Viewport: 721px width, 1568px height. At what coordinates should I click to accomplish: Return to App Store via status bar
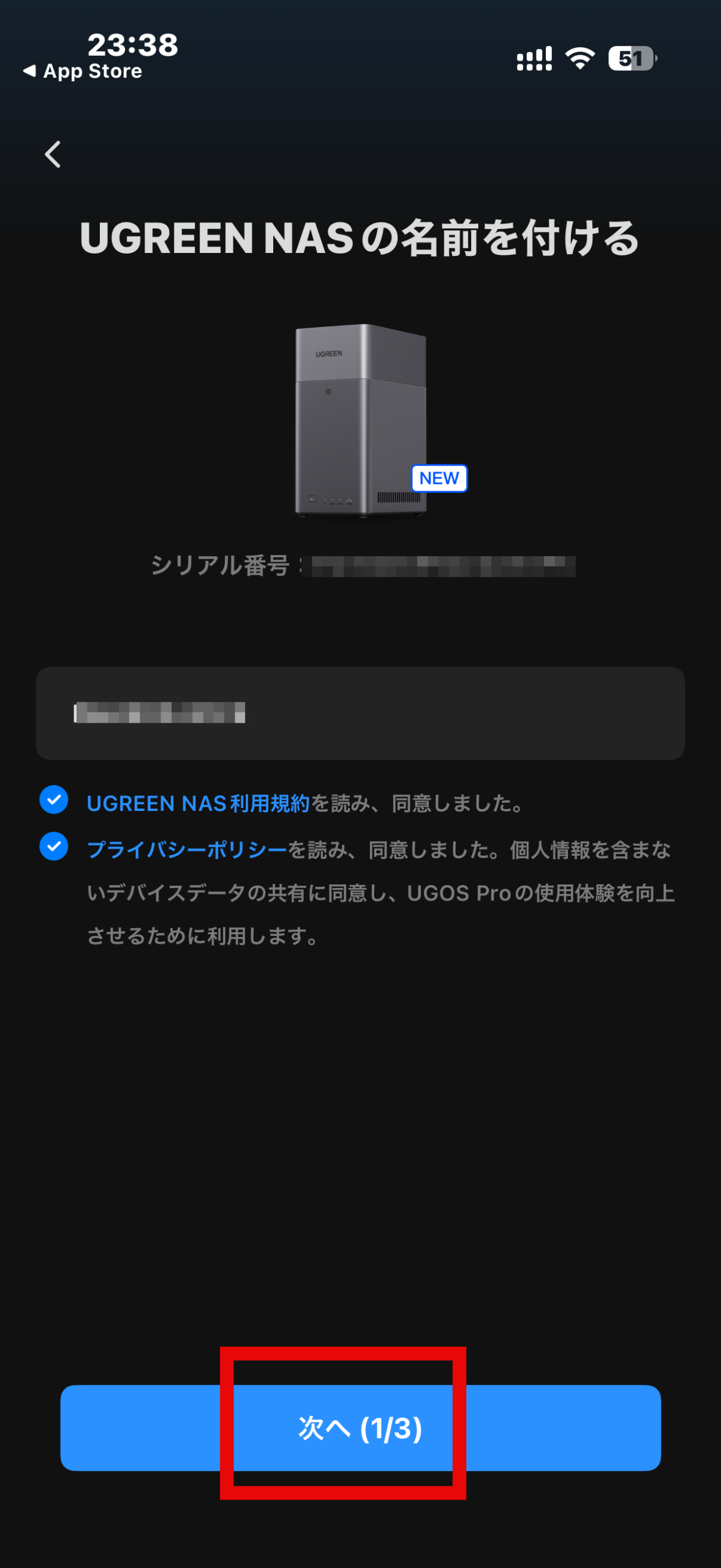(x=83, y=71)
